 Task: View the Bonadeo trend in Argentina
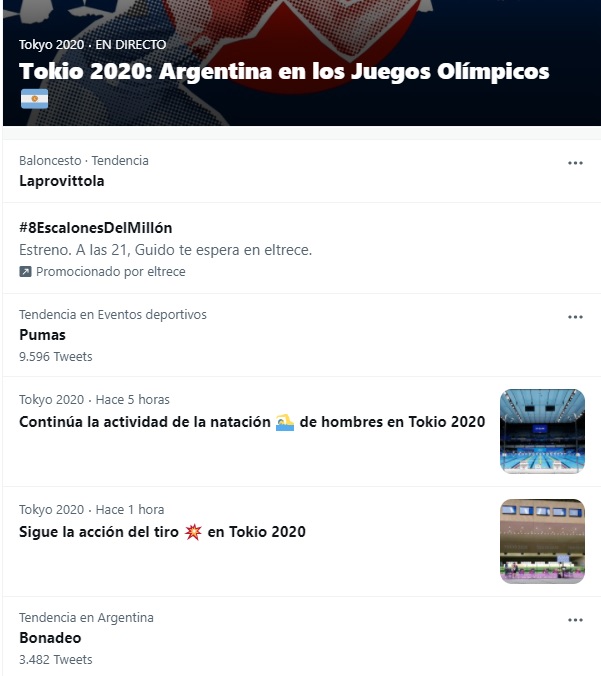(50, 638)
